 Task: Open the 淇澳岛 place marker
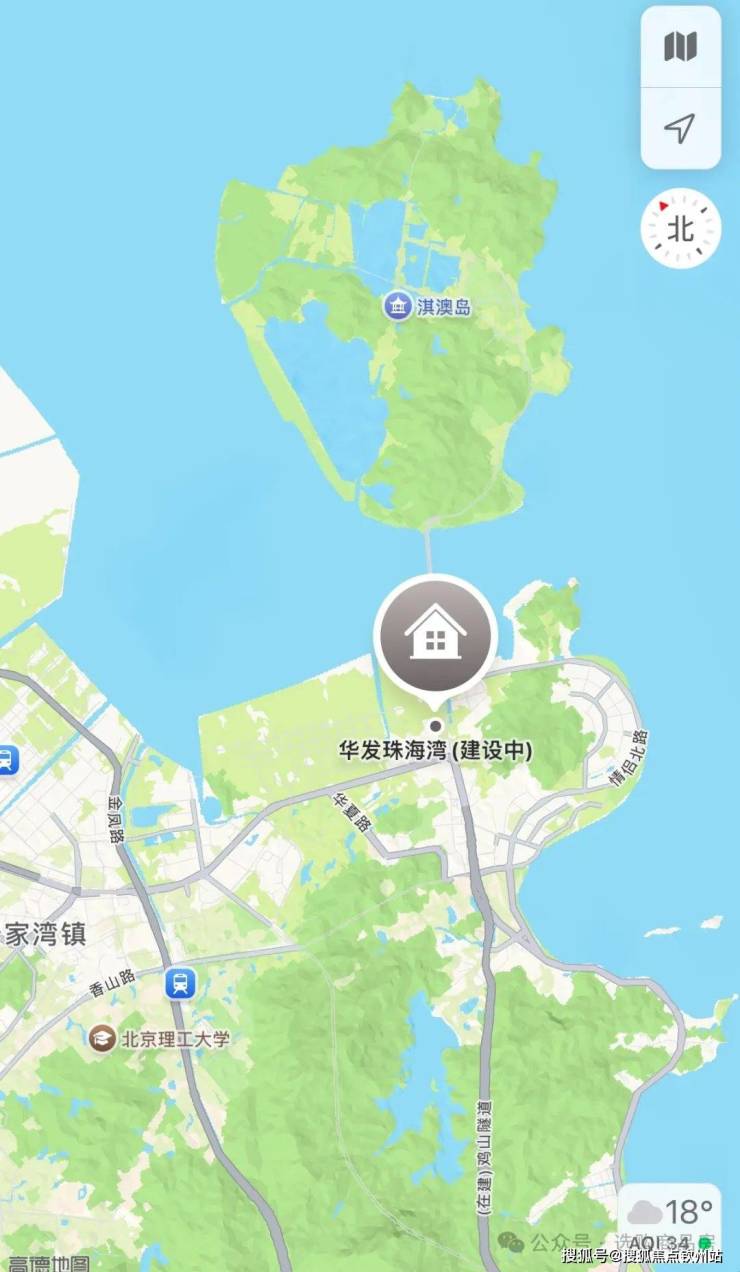coord(398,306)
